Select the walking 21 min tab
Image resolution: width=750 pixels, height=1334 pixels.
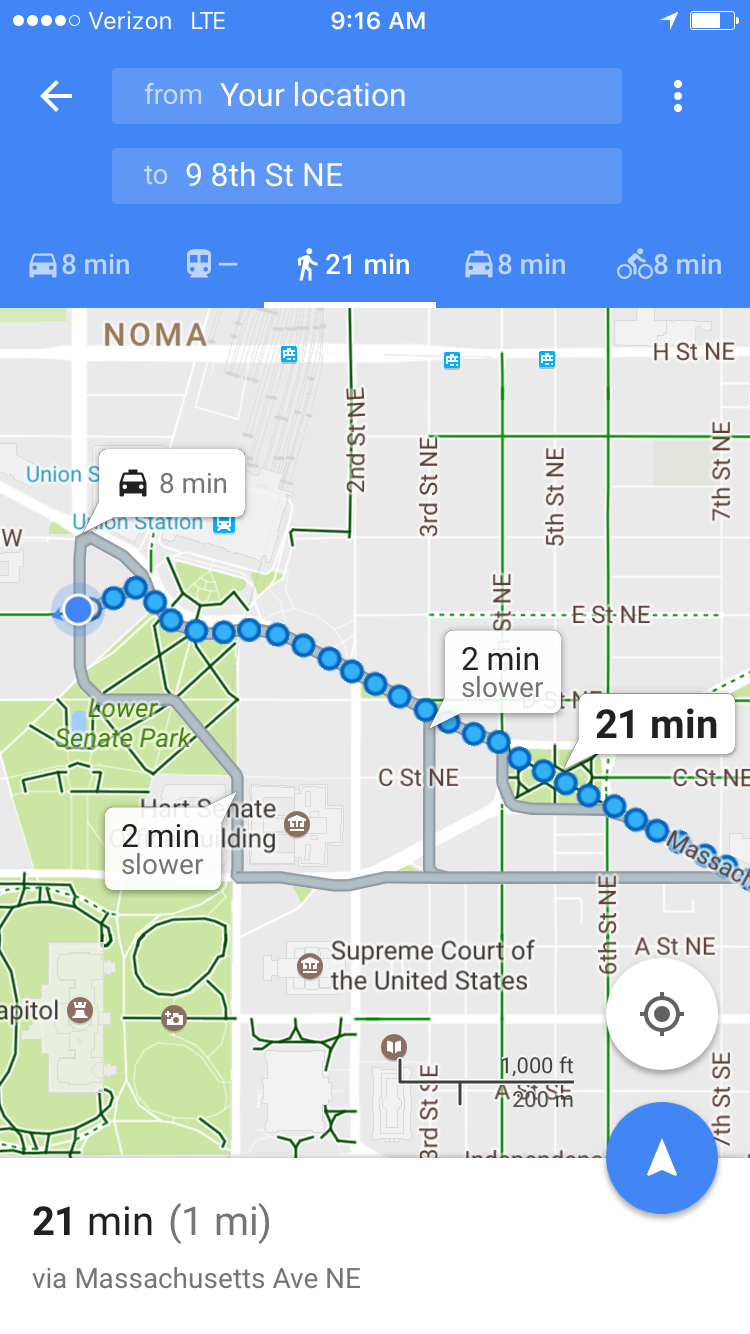tap(352, 265)
